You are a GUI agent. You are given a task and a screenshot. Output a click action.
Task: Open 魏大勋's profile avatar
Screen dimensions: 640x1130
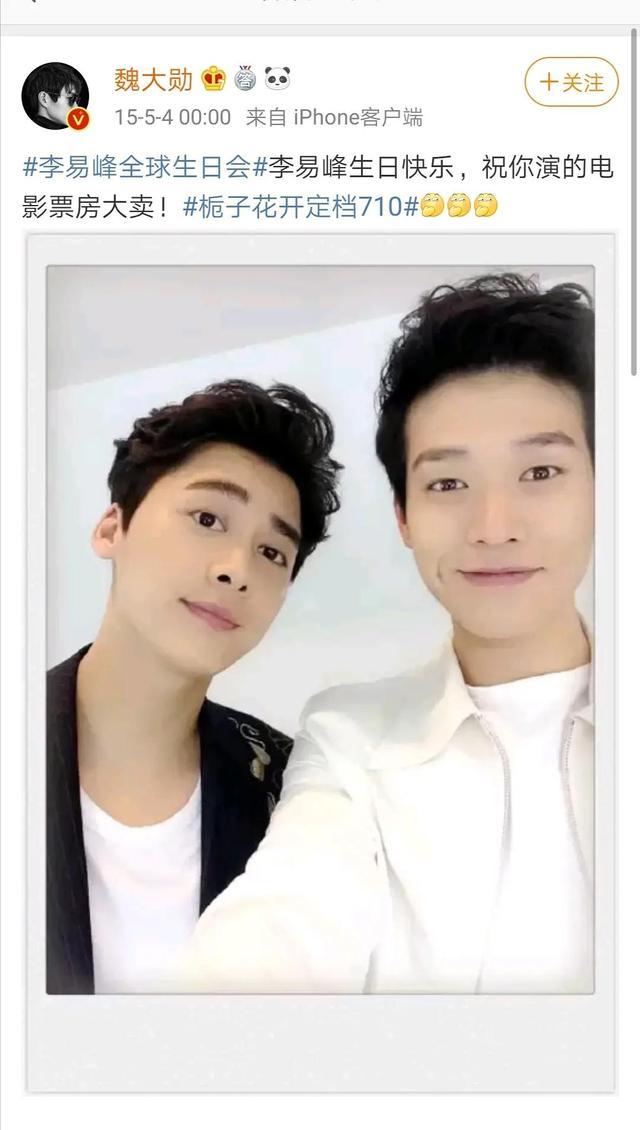tap(55, 96)
